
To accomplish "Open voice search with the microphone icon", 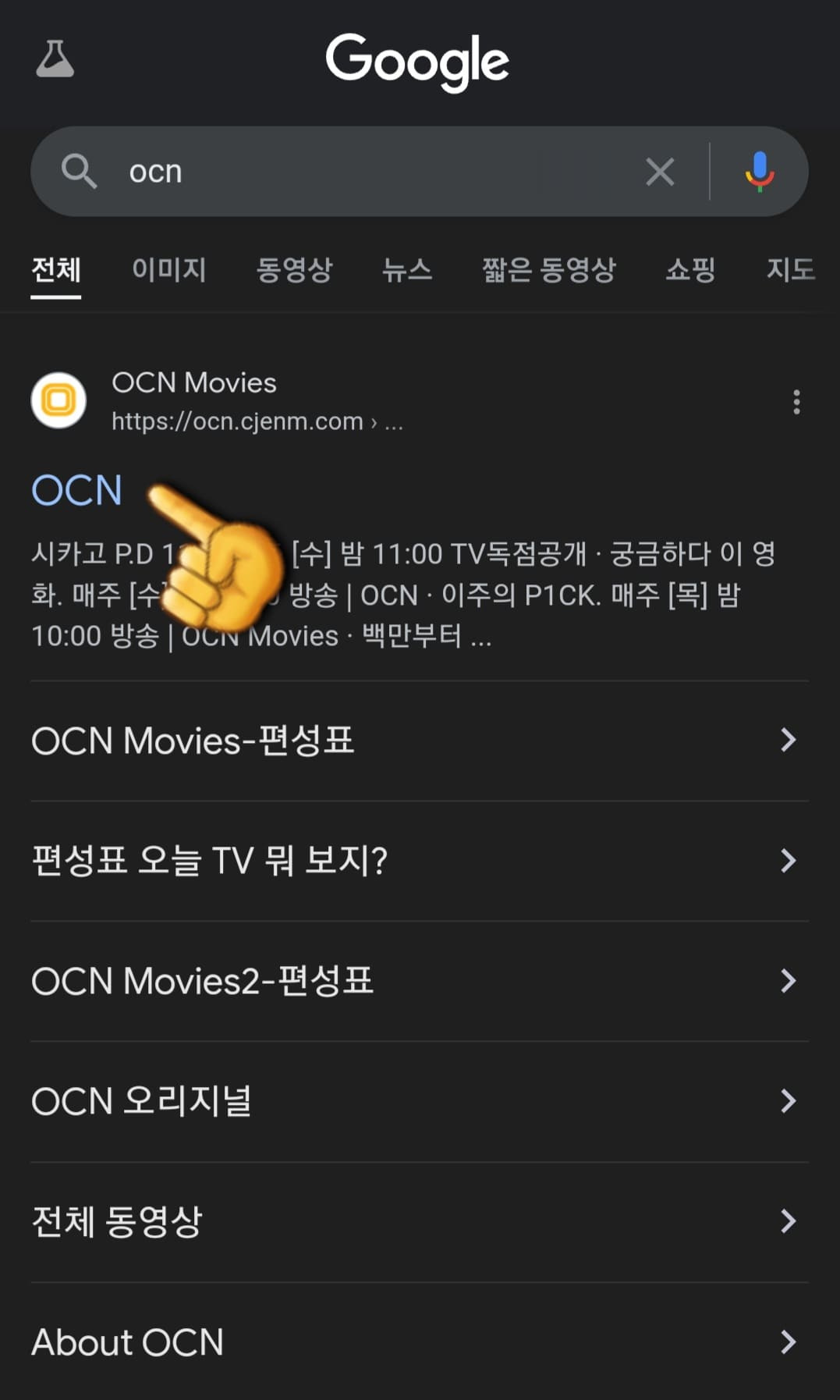I will click(758, 171).
